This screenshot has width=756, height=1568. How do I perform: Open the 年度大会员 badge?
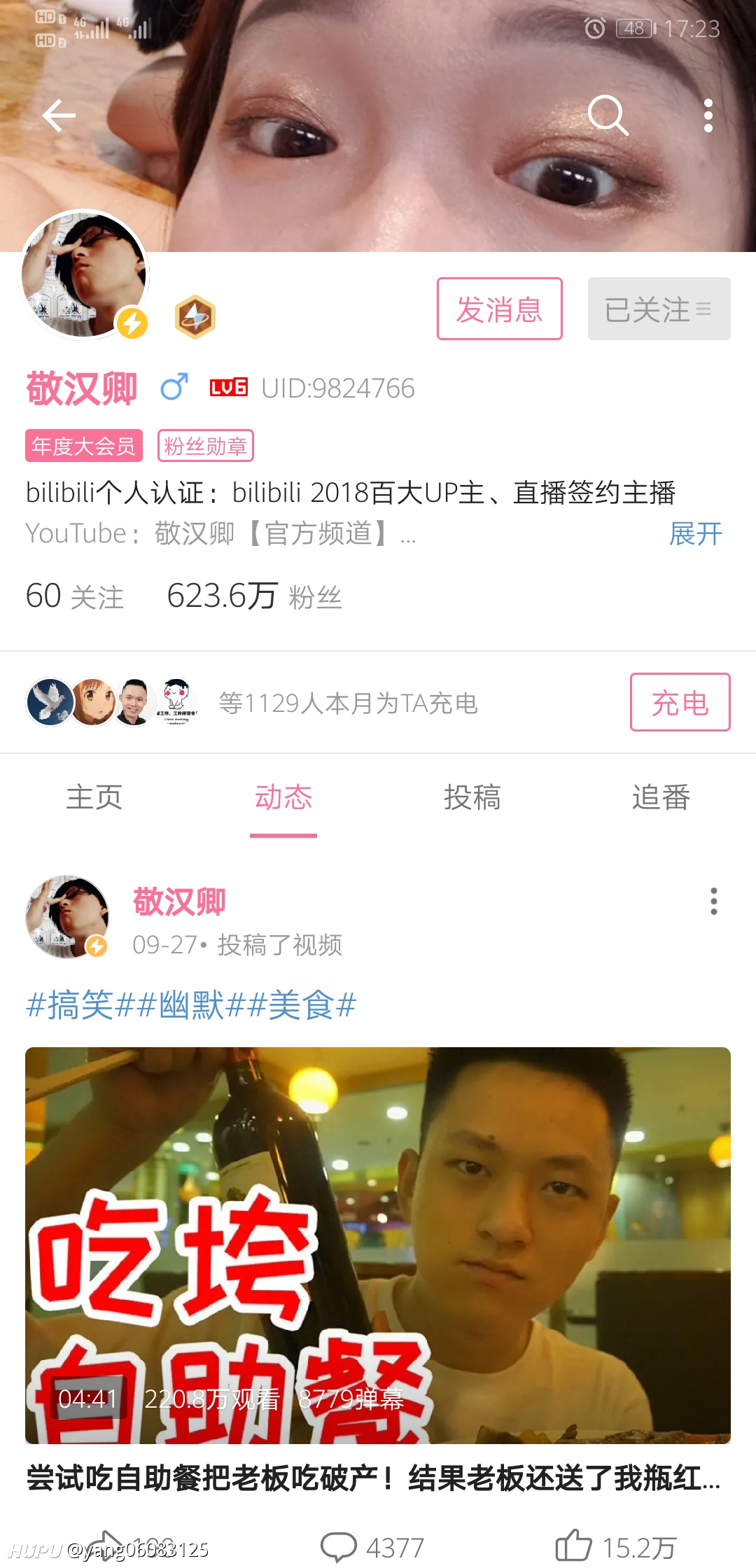tap(84, 445)
